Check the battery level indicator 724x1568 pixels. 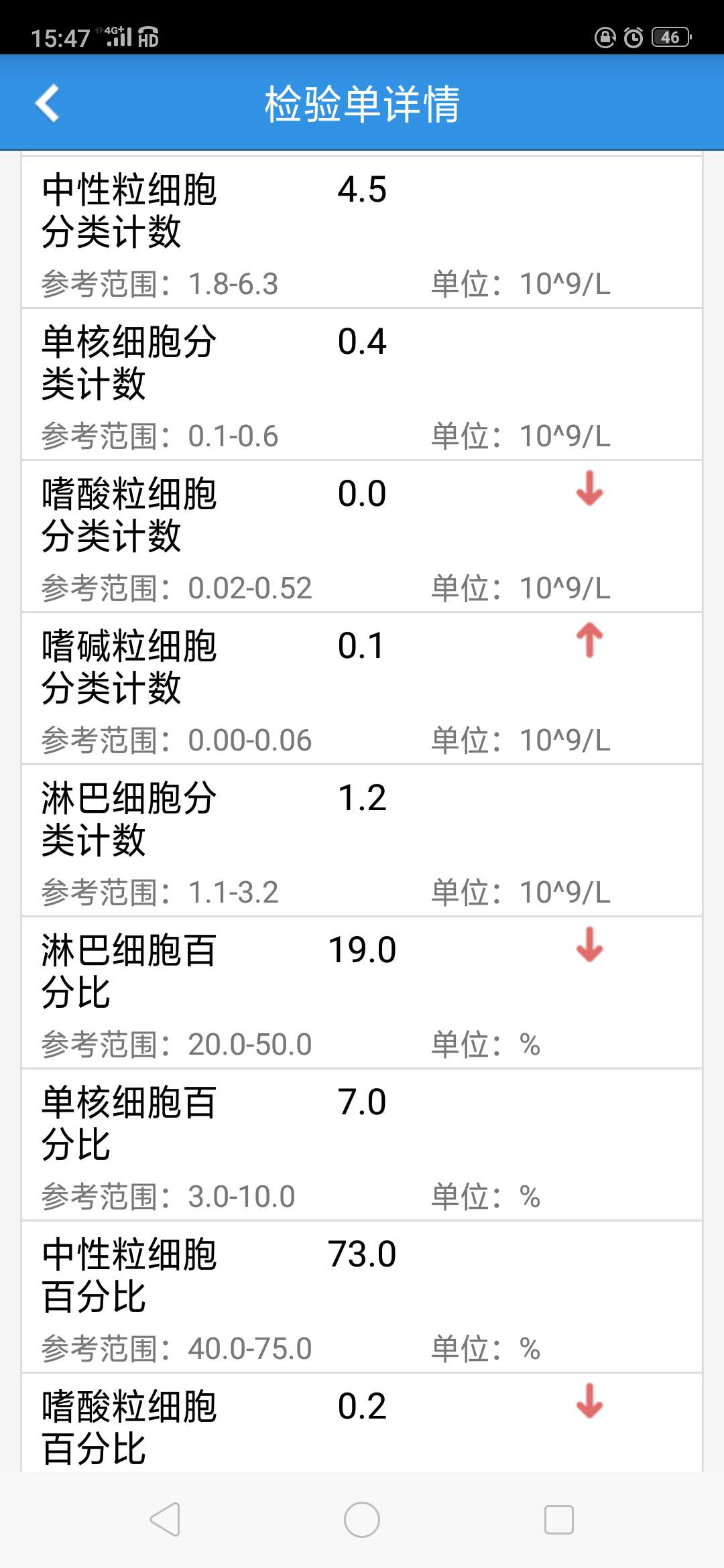click(x=669, y=38)
